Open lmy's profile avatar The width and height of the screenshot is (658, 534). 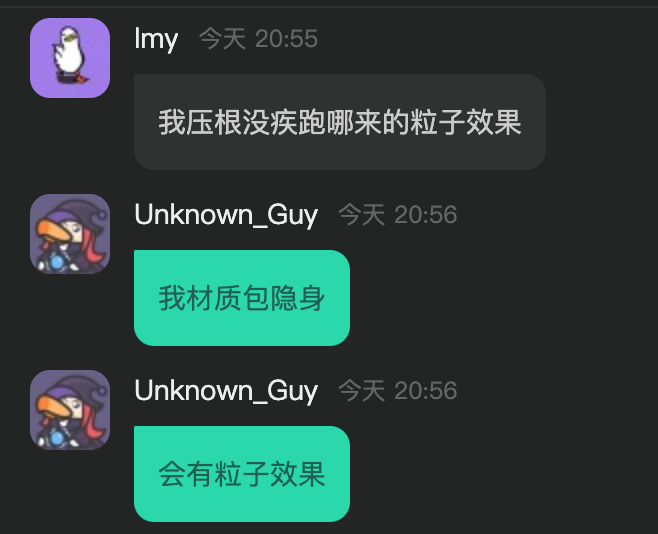click(70, 58)
